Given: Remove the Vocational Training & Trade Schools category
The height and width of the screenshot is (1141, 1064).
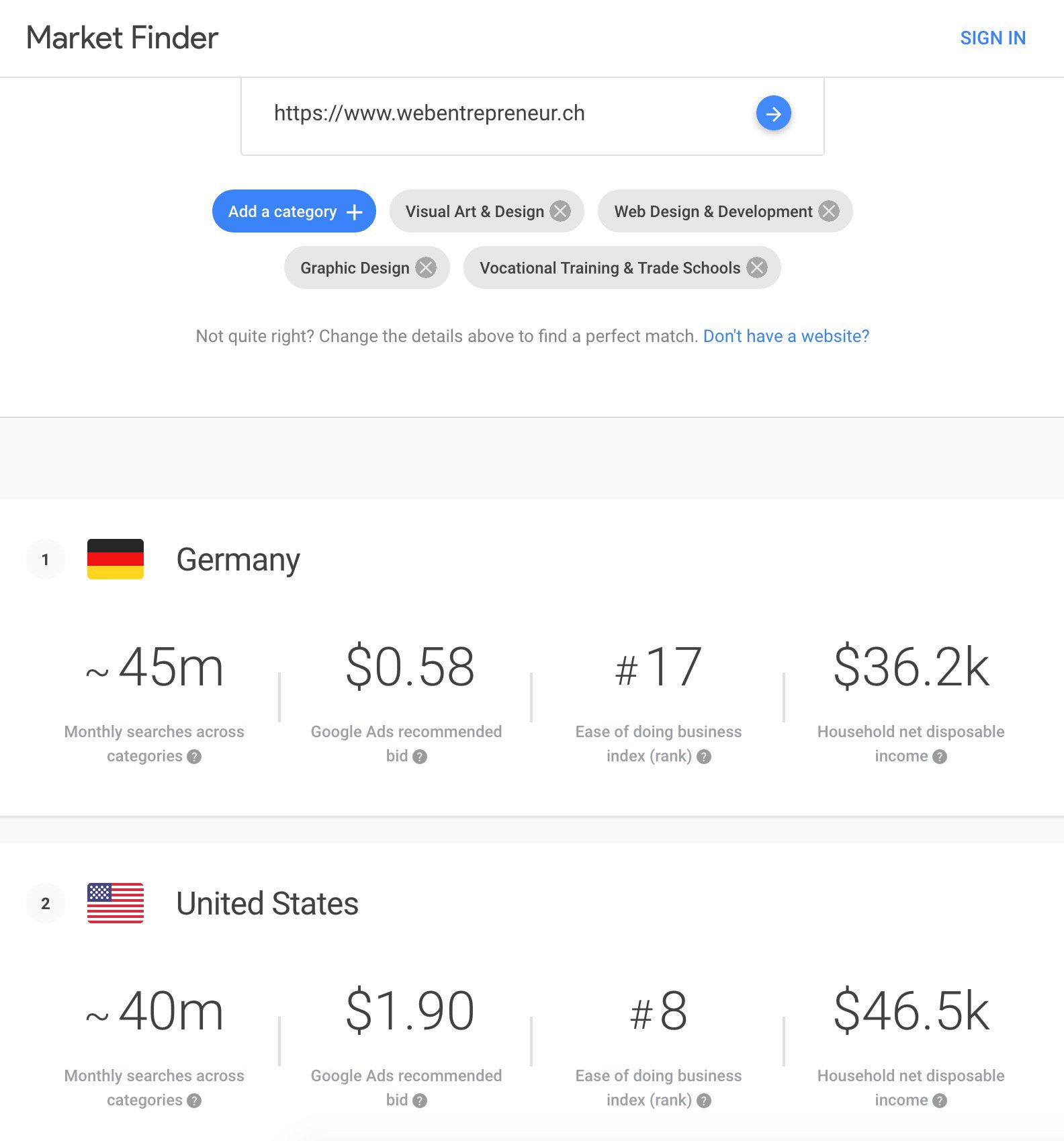Looking at the screenshot, I should [756, 267].
